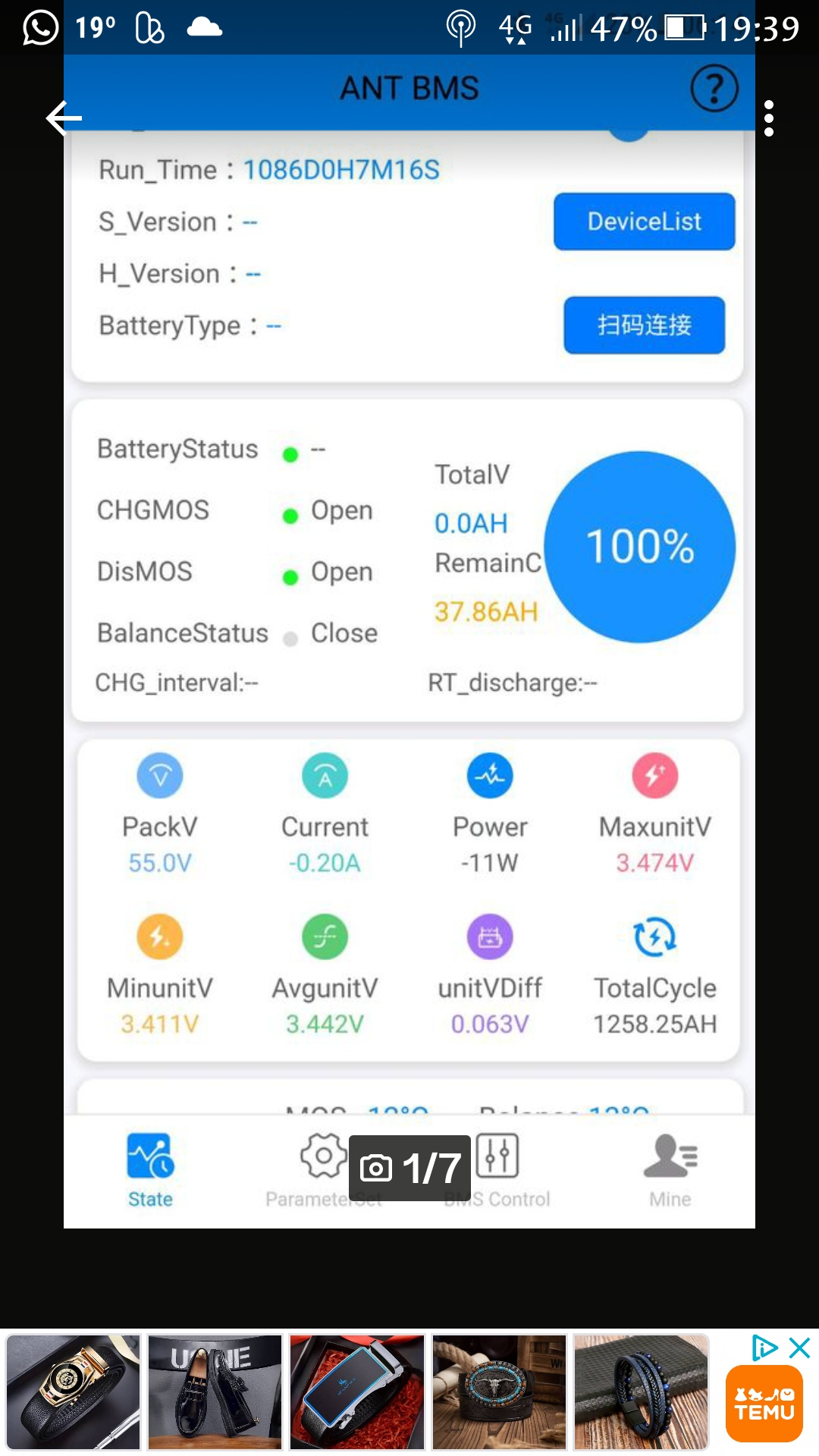Open the Temu ad logo
819x1456 pixels.
(x=764, y=1404)
